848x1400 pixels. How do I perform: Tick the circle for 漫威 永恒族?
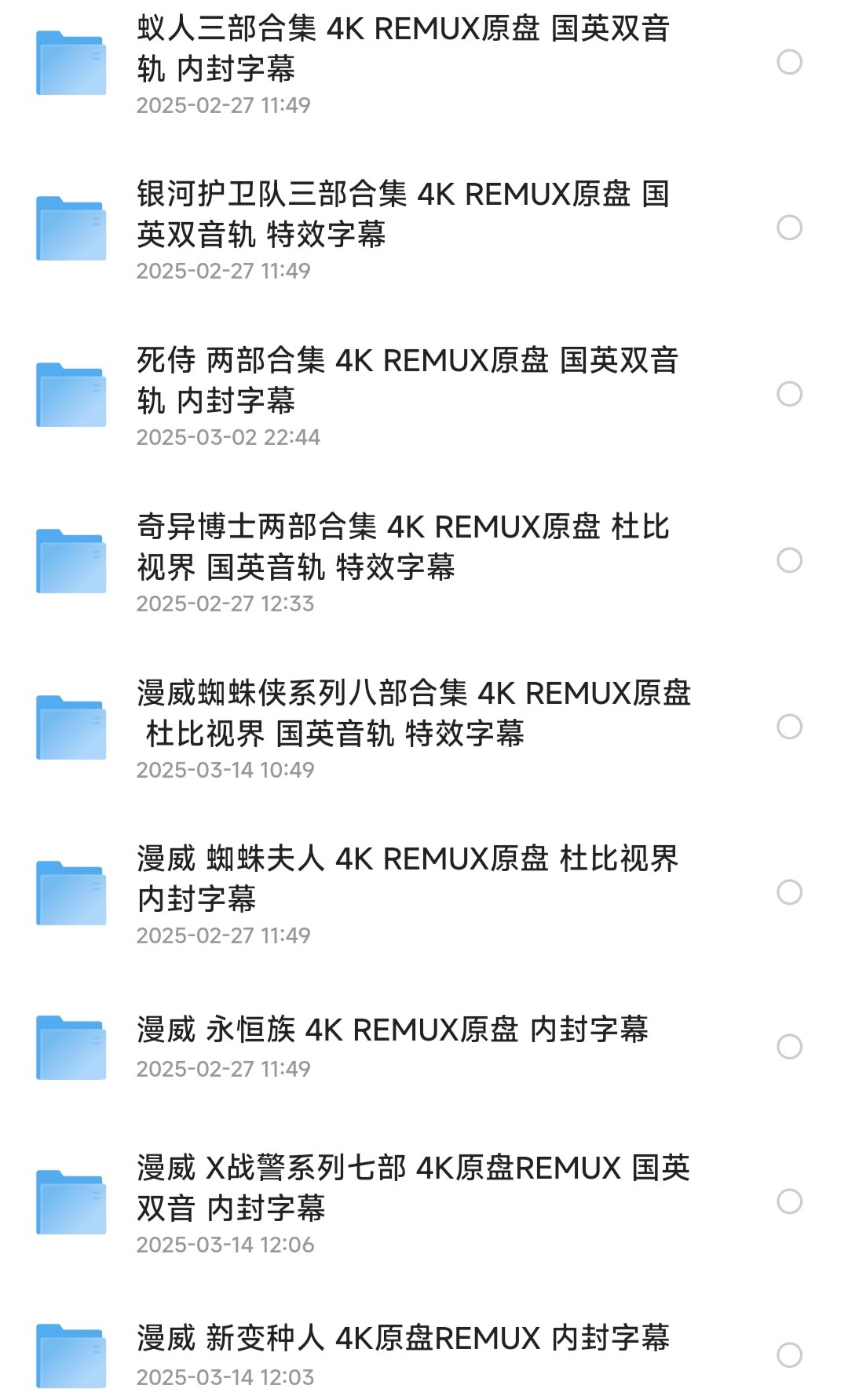(x=789, y=1047)
